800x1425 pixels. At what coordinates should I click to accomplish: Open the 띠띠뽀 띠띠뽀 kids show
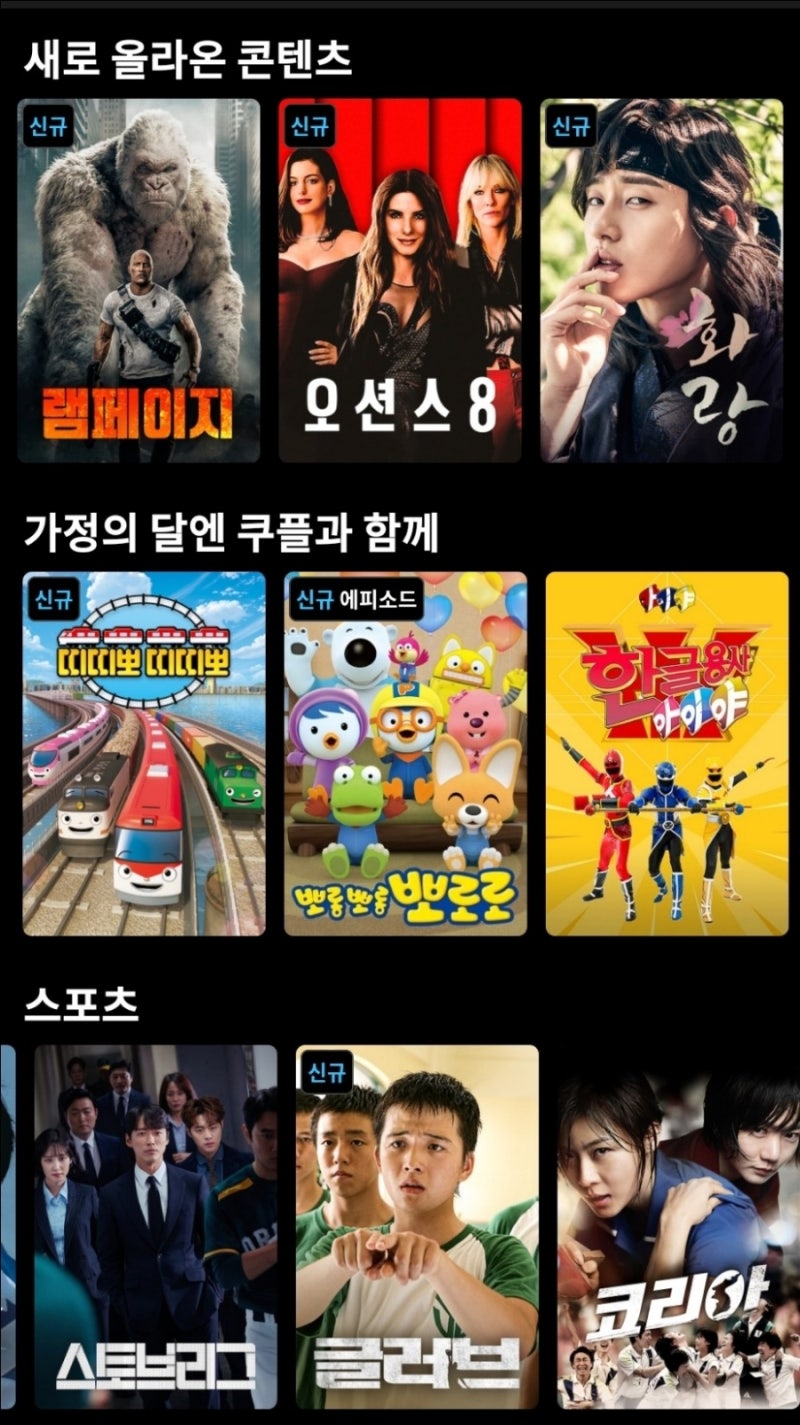(144, 753)
